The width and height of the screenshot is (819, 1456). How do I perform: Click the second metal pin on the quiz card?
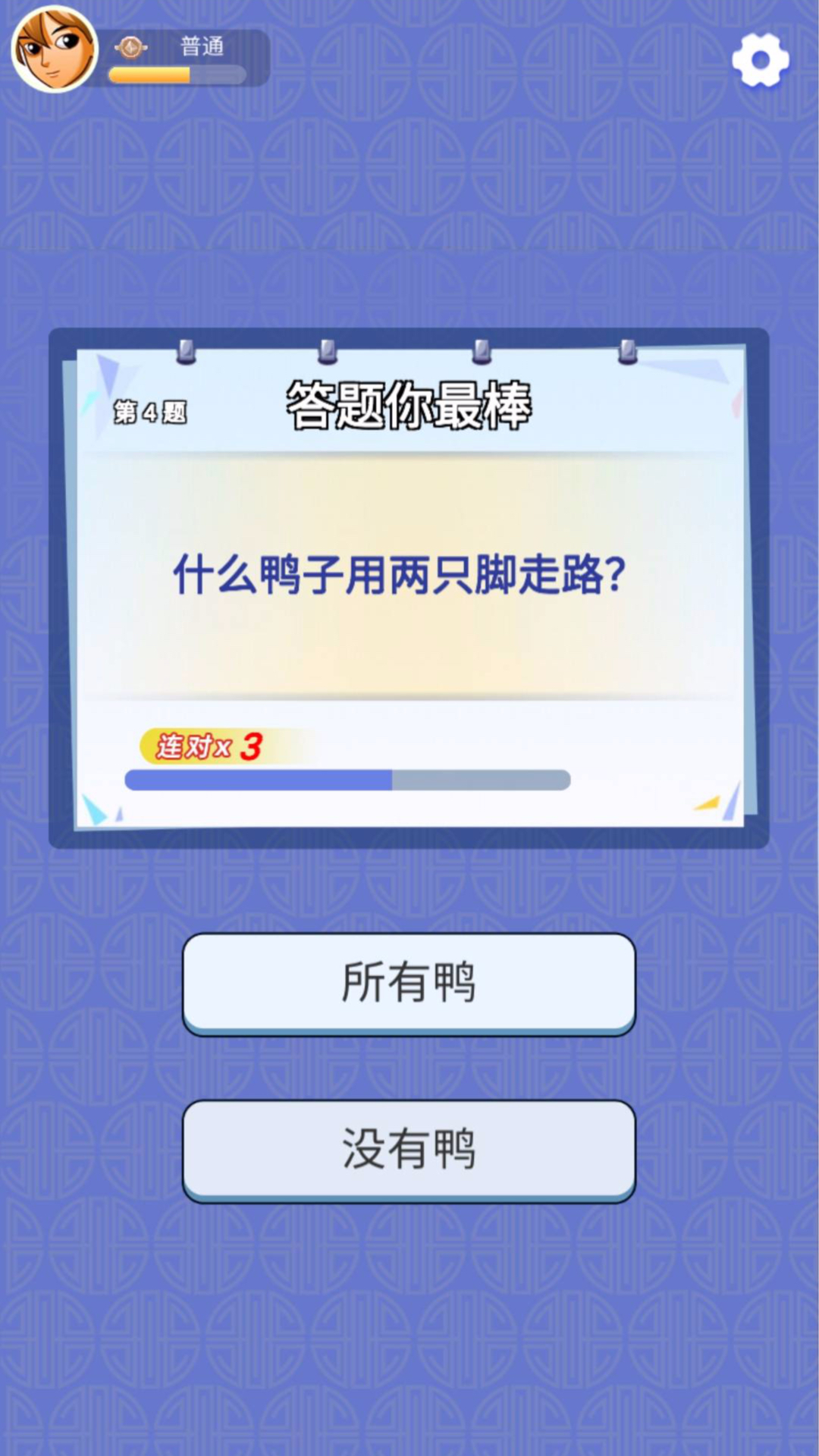click(328, 350)
